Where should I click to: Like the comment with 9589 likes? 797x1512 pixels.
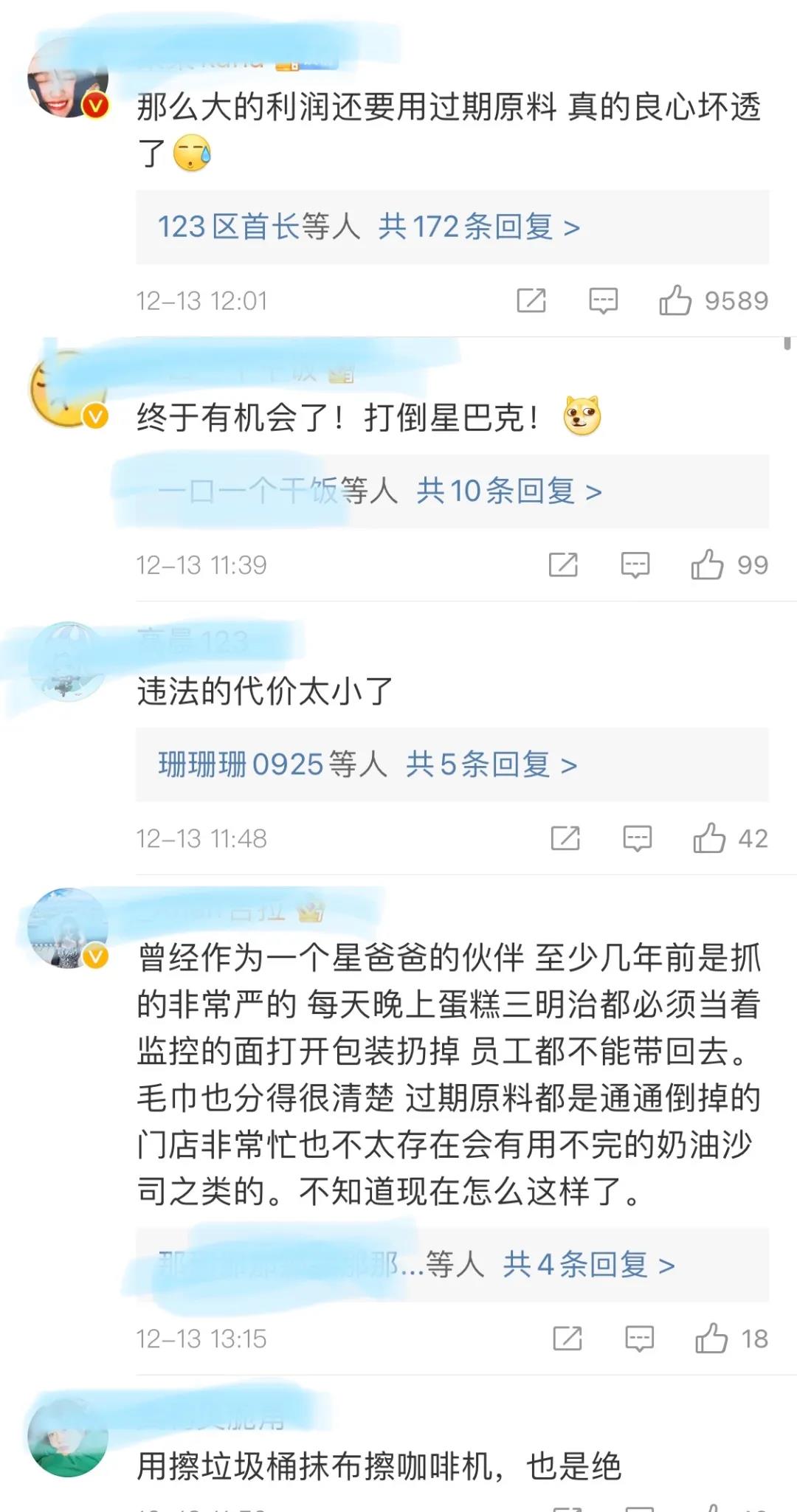coord(674,300)
